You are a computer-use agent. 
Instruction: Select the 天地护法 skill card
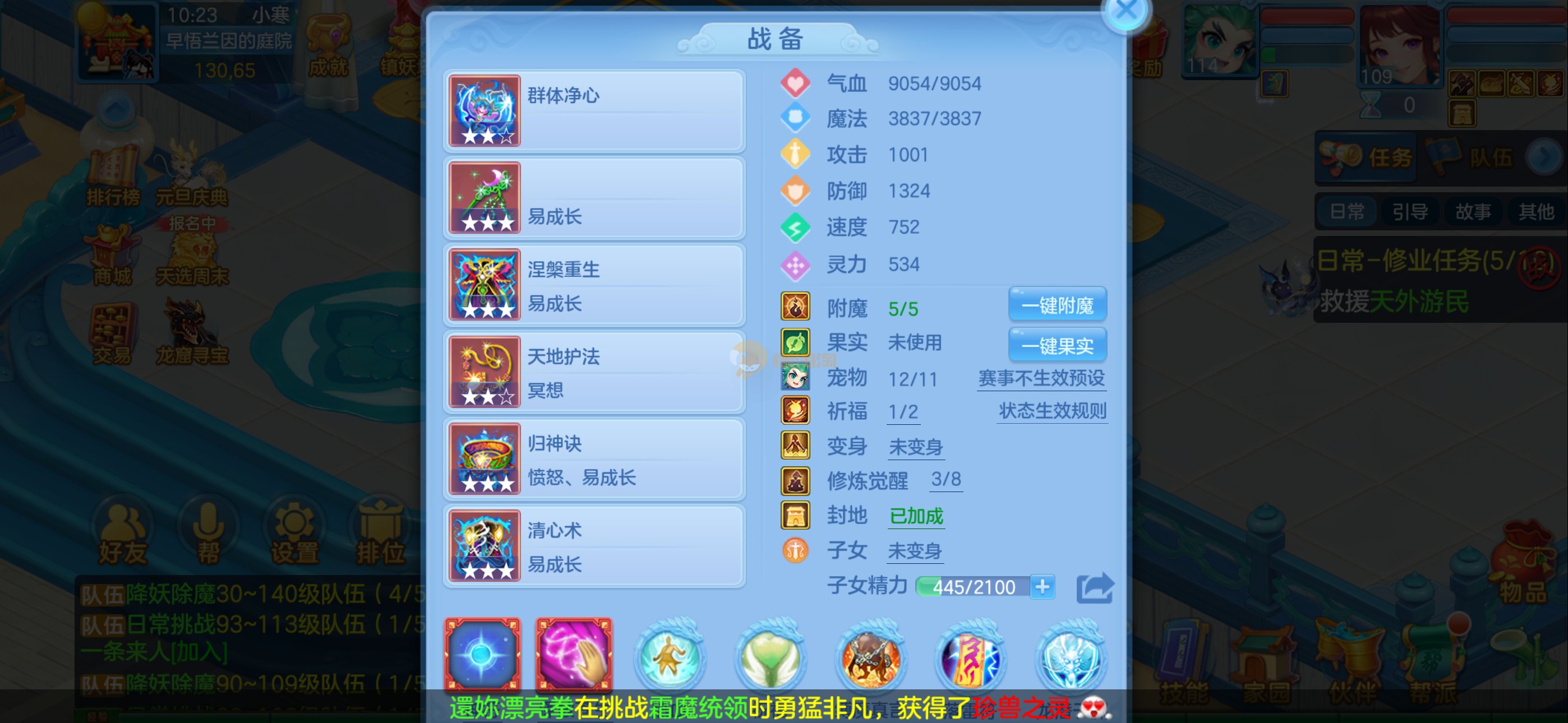coord(594,372)
